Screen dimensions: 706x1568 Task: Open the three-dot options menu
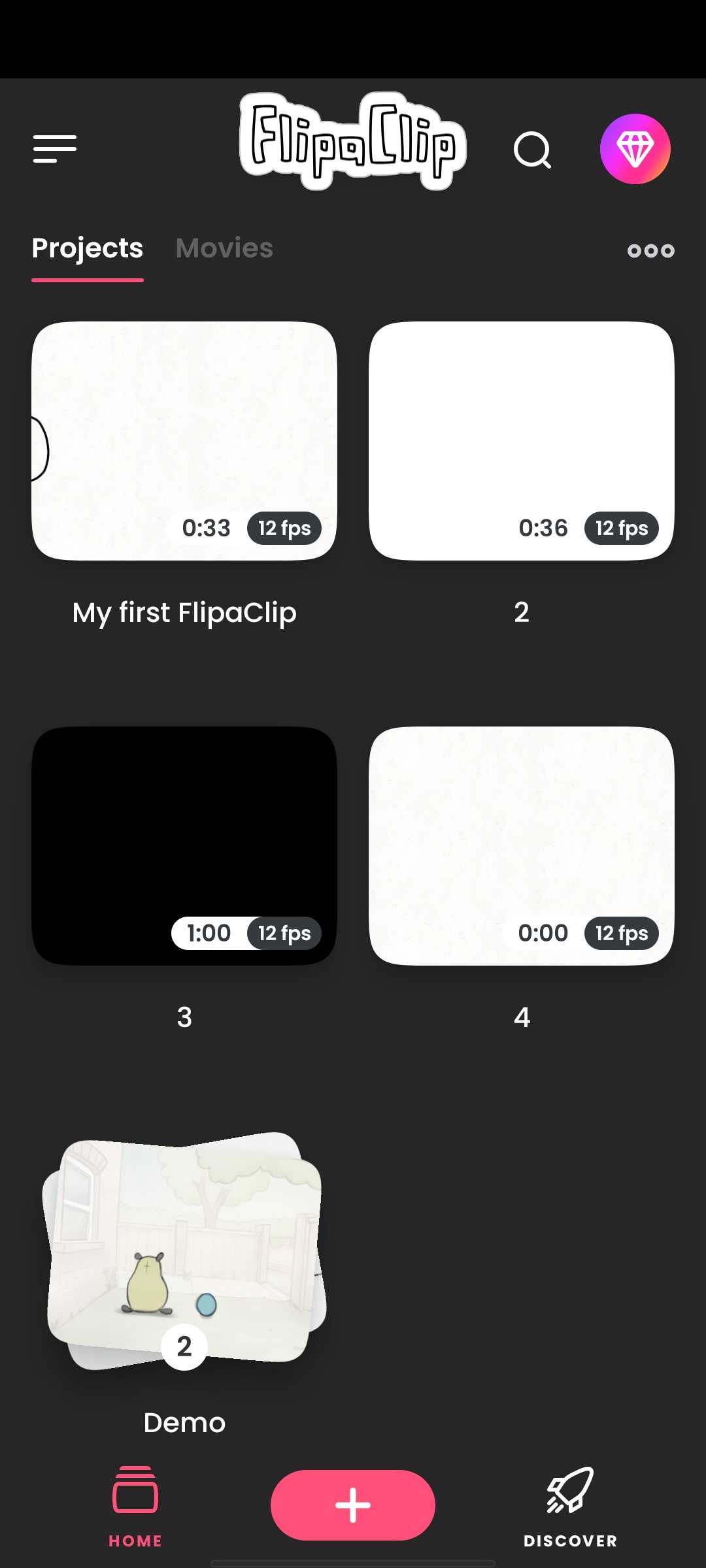650,250
